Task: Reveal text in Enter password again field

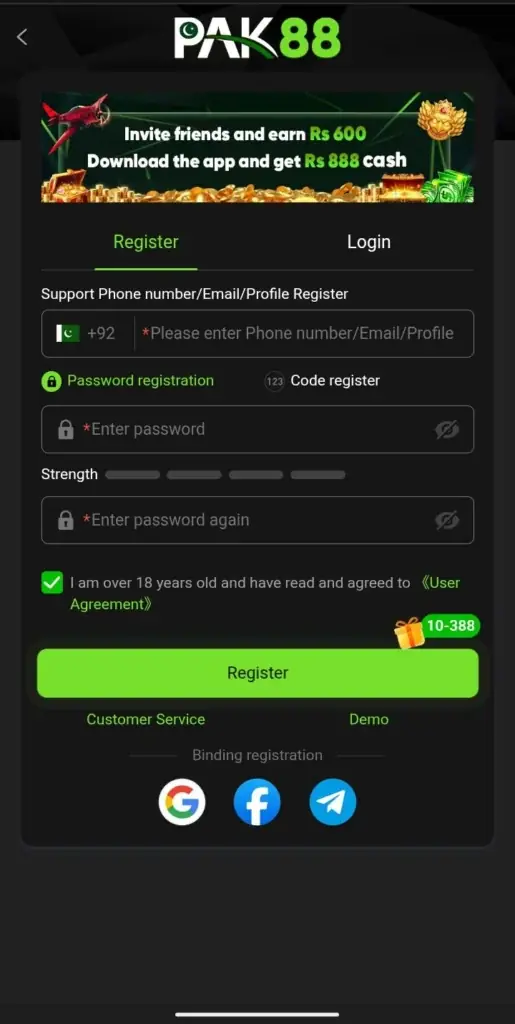Action: 447,520
